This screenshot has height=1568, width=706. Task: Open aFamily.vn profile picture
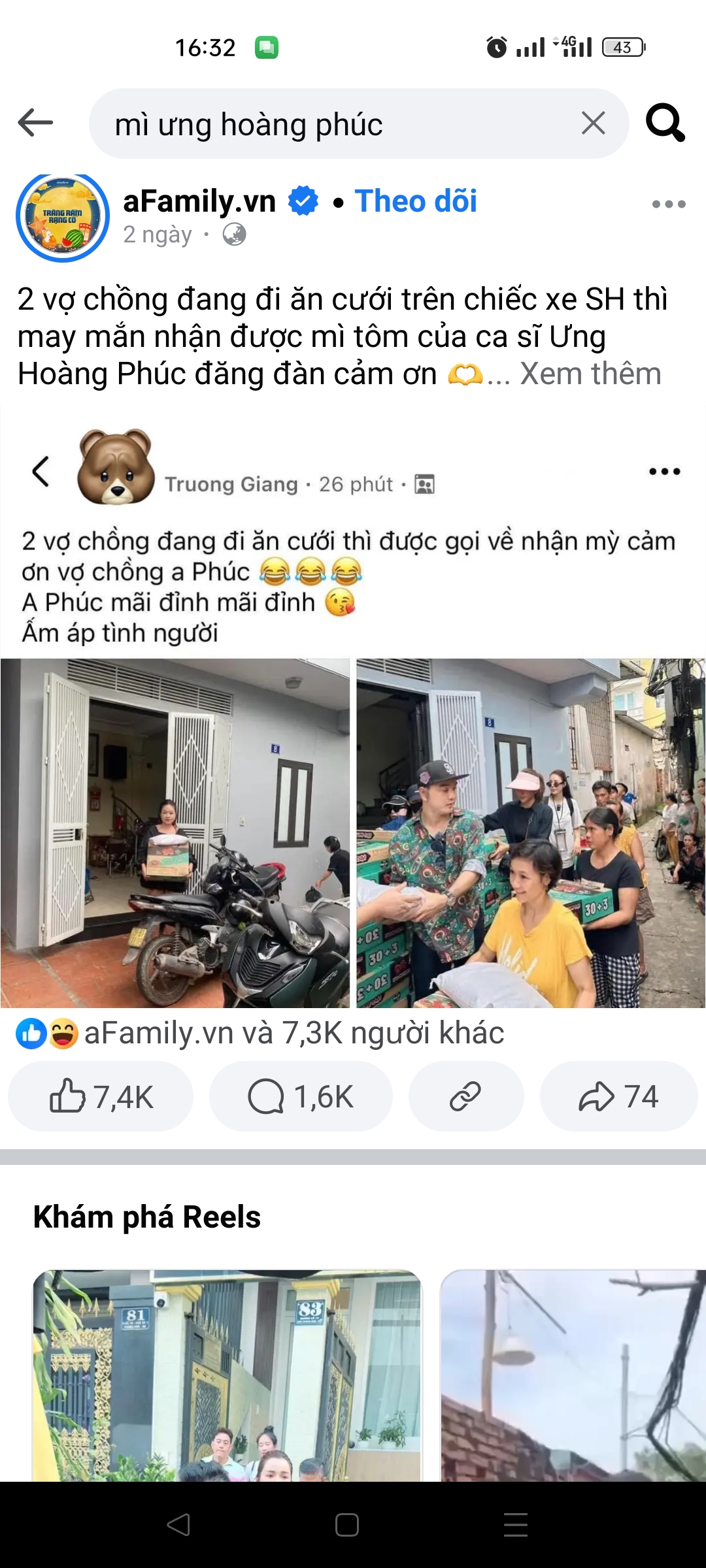63,217
